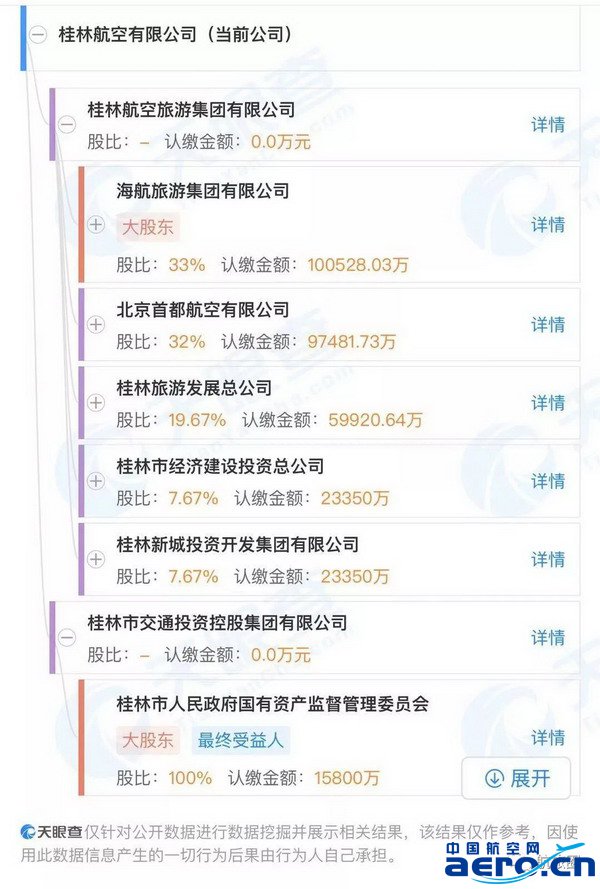The image size is (600, 889).
Task: Expand 桂林旅游发展总公司 node
Action: 96,403
